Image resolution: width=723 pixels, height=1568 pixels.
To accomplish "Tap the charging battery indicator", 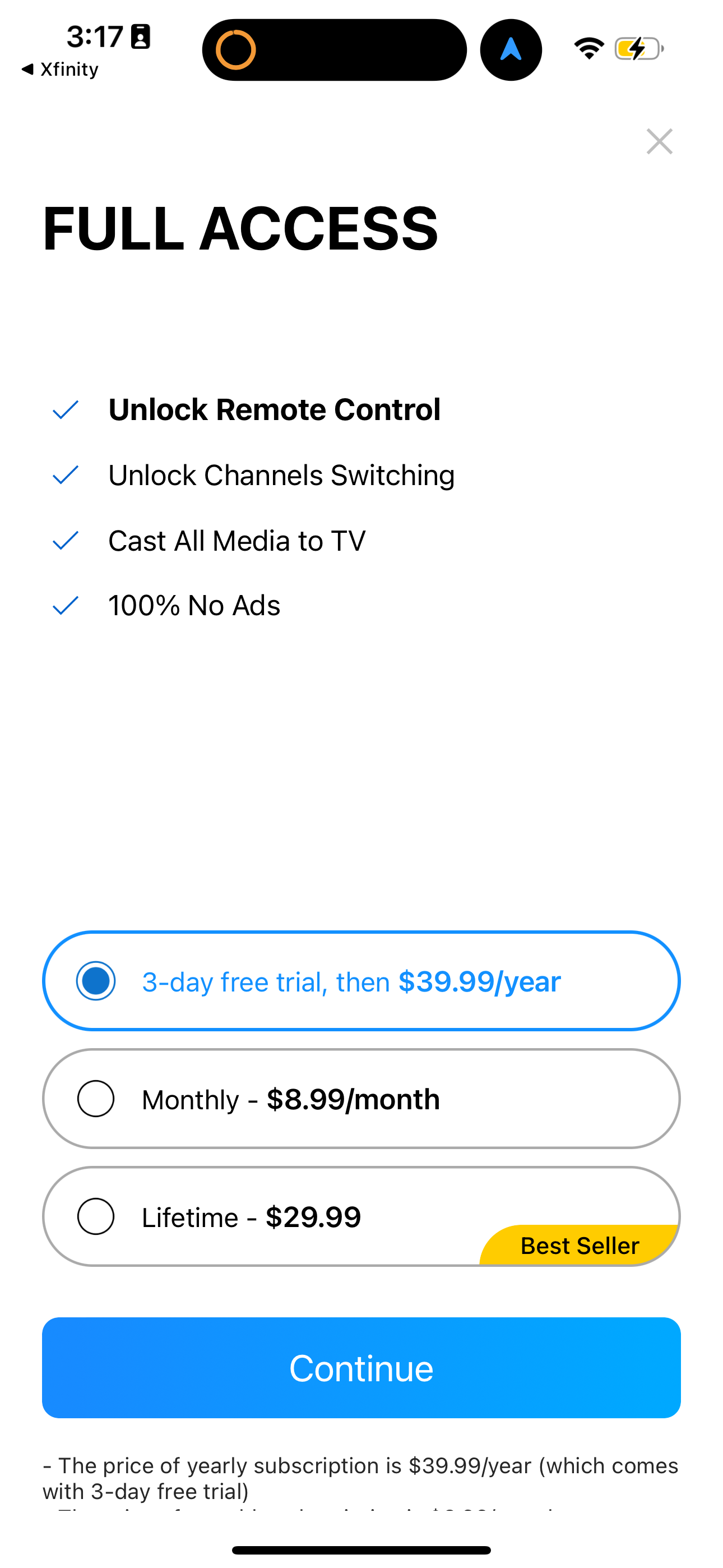I will [638, 49].
